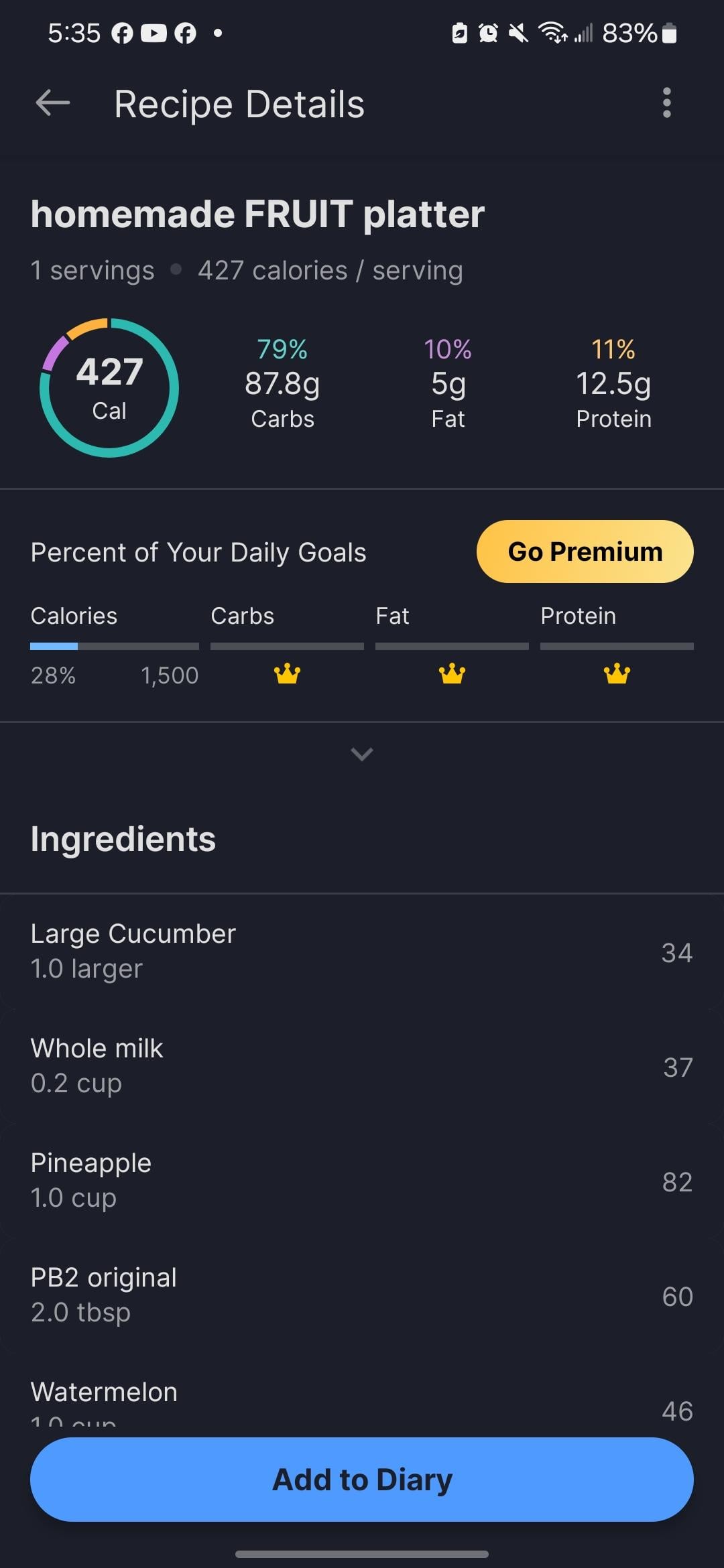Tap the crown under Protein goal
The width and height of the screenshot is (724, 1568).
[x=617, y=673]
